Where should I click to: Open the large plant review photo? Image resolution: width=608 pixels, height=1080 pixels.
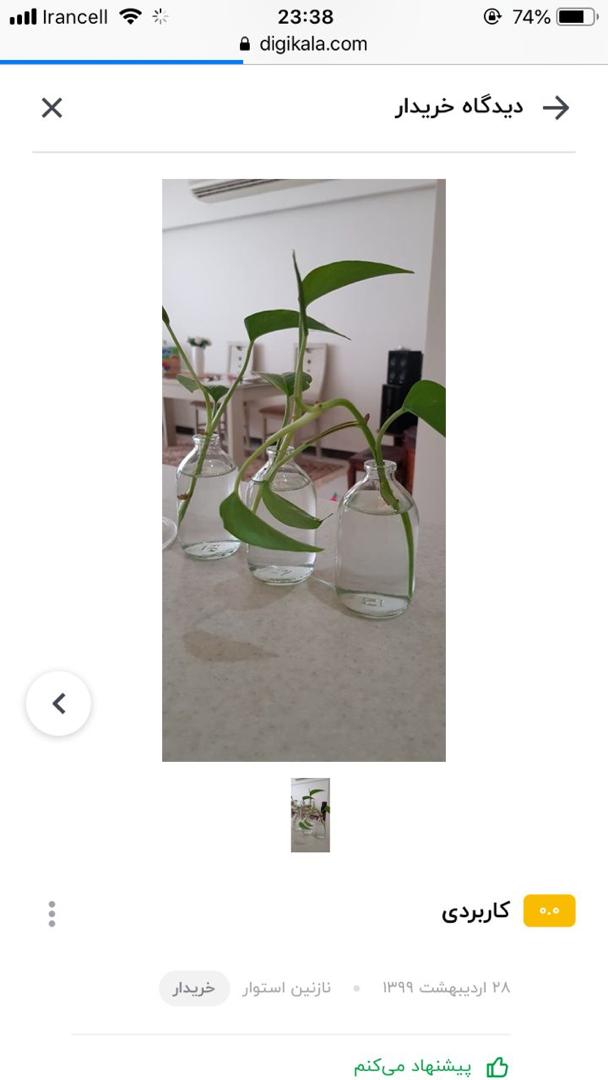304,470
